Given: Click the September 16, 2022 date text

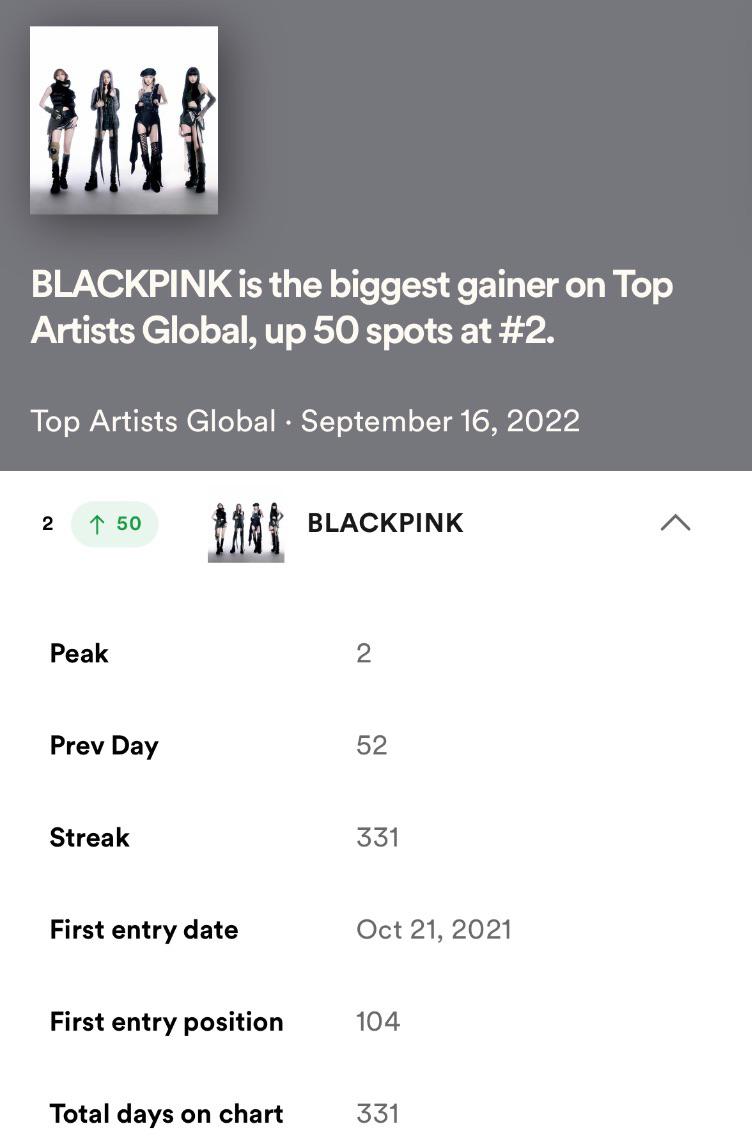Looking at the screenshot, I should click(x=441, y=421).
